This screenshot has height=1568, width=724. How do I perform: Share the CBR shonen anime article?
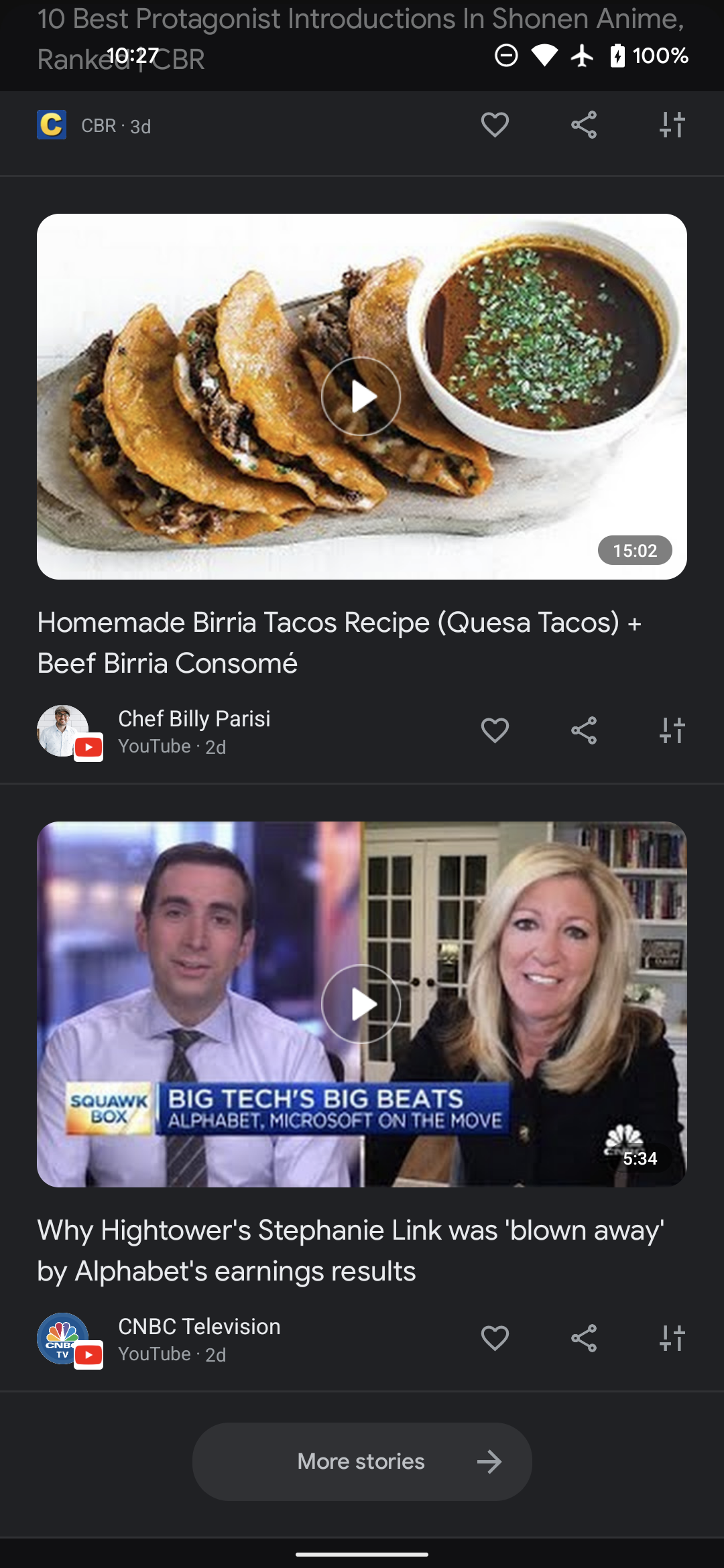click(x=584, y=125)
